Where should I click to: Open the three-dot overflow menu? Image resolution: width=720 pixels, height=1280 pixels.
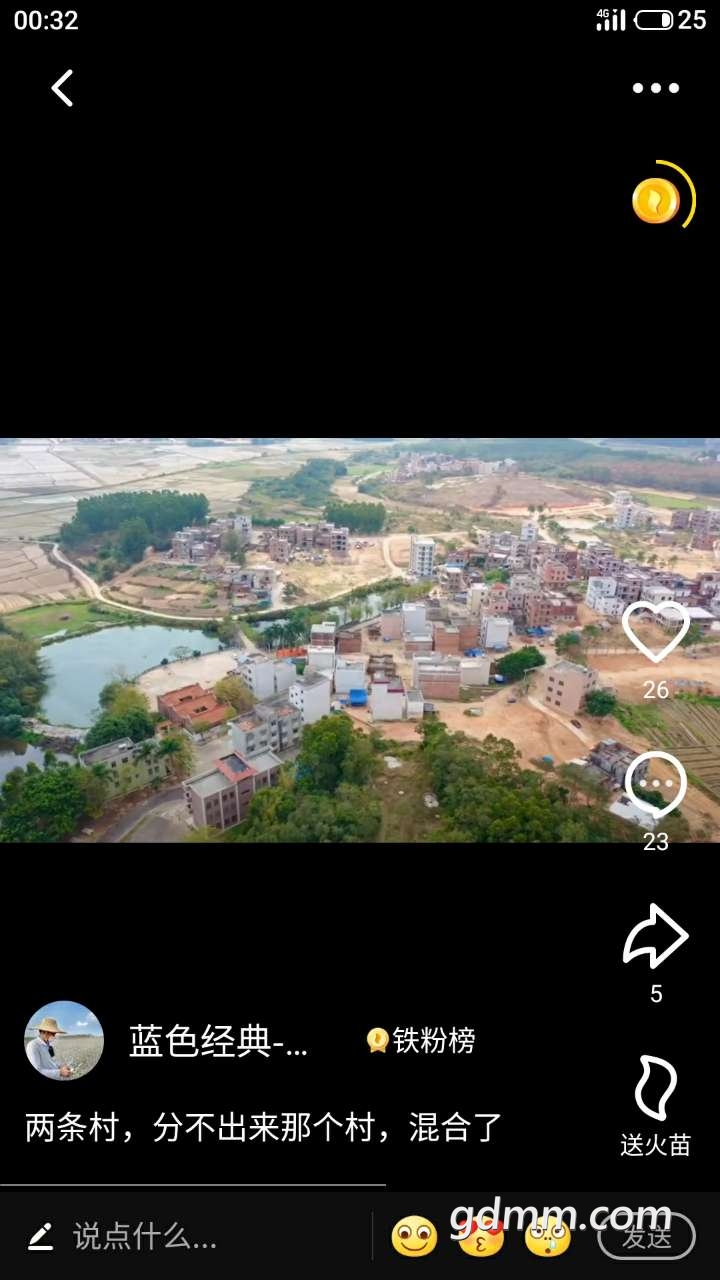[x=655, y=88]
